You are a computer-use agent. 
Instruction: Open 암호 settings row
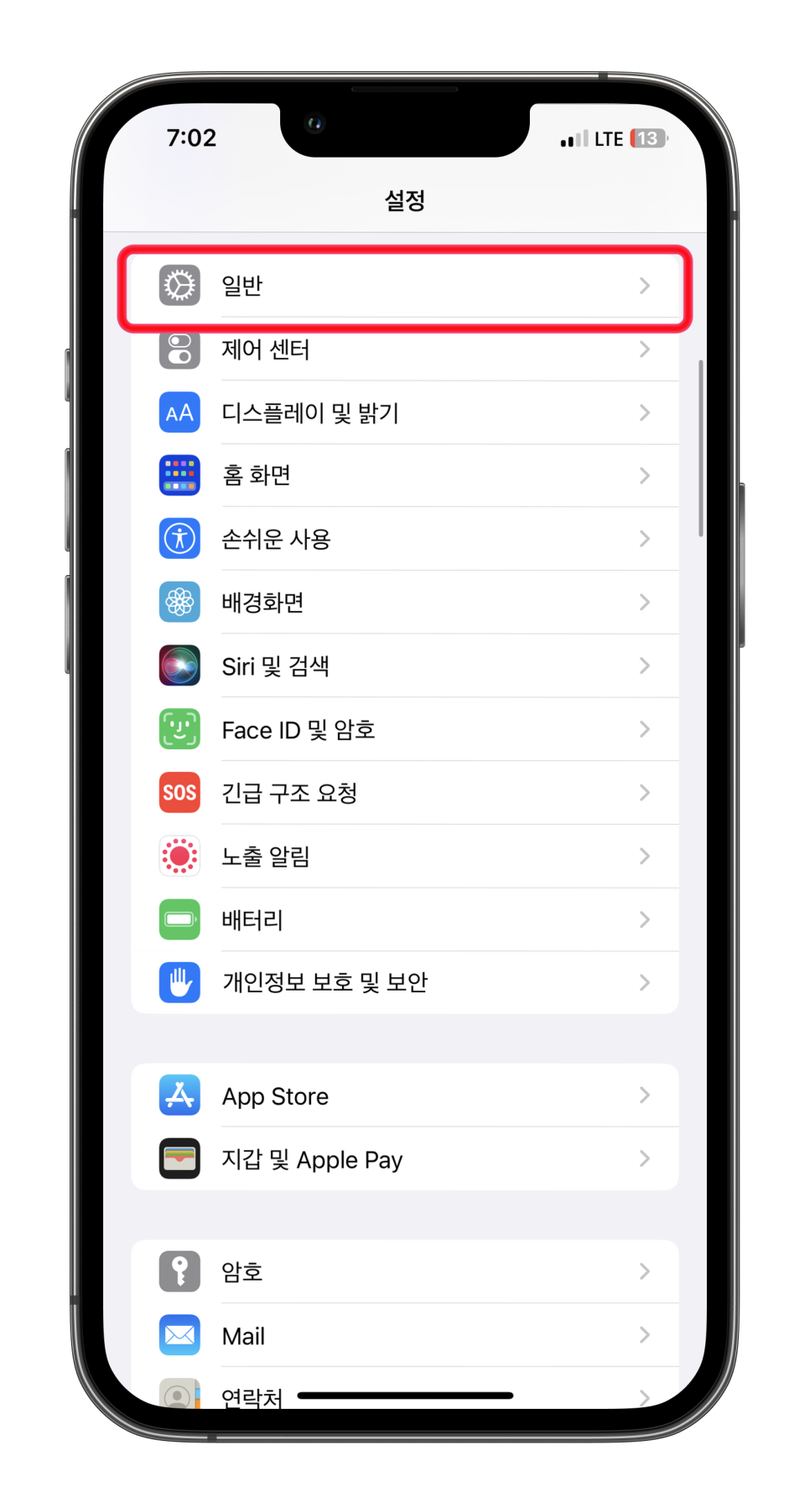click(405, 1271)
